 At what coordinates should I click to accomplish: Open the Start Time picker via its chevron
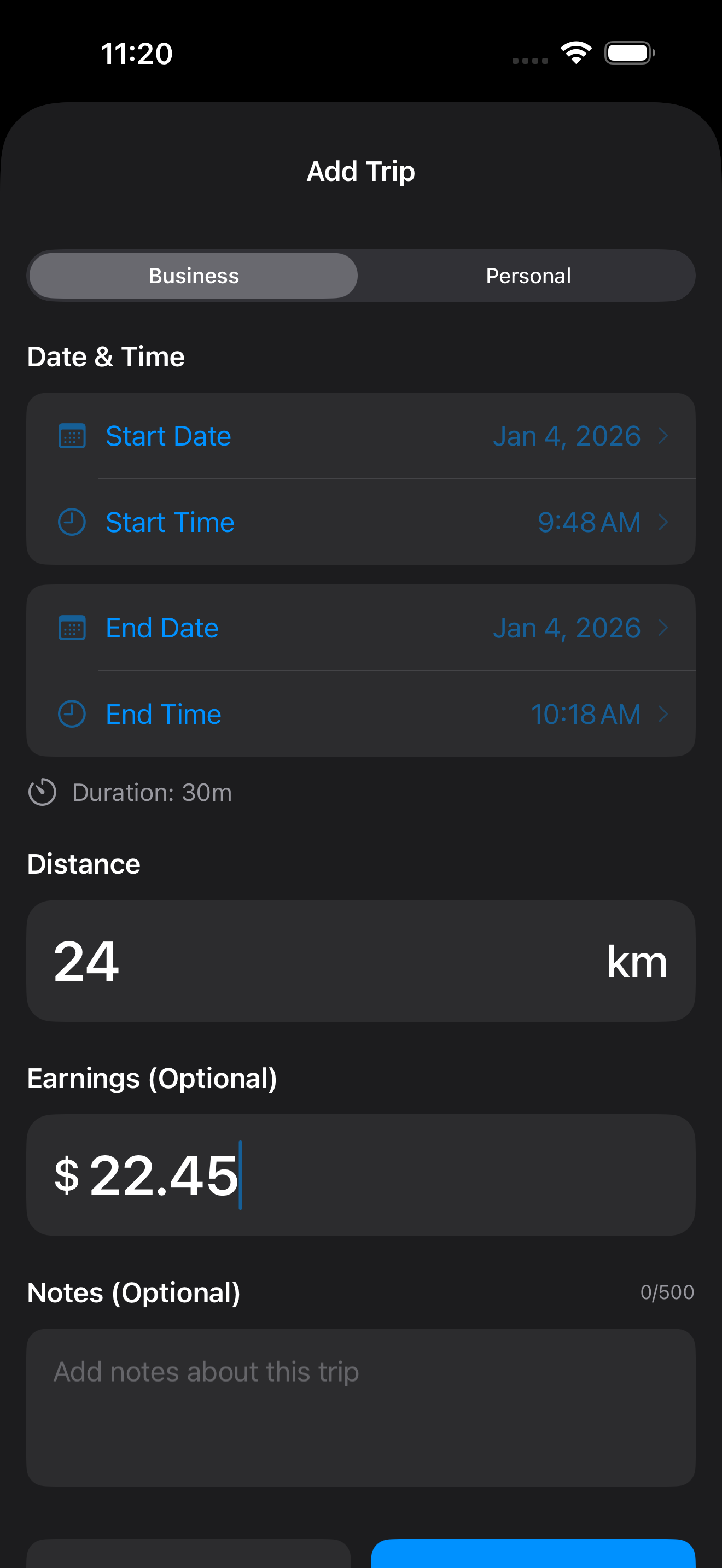(x=664, y=522)
